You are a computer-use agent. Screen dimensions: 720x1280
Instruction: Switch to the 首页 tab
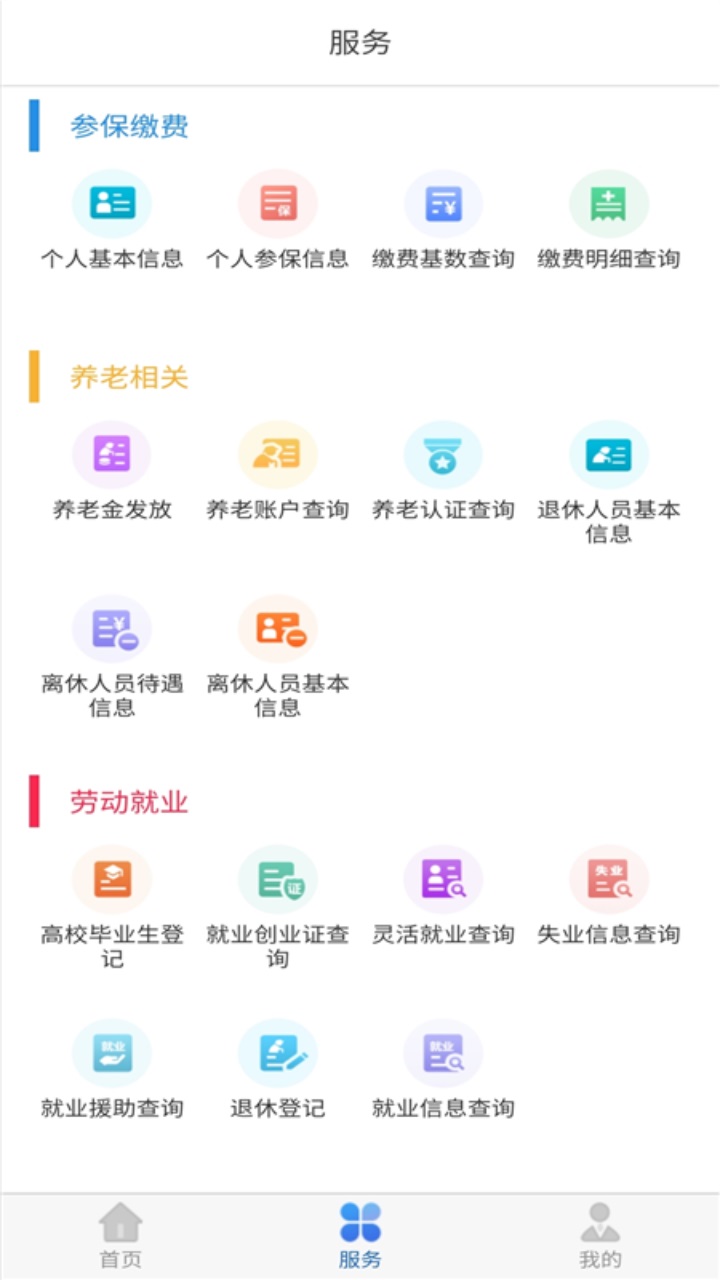coord(120,1235)
